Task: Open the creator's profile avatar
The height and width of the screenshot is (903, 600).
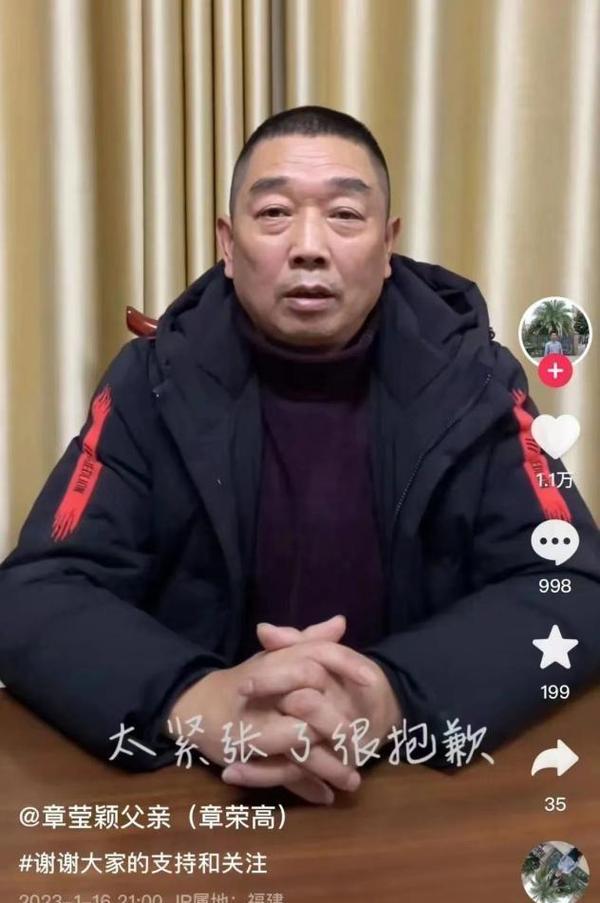Action: [554, 331]
